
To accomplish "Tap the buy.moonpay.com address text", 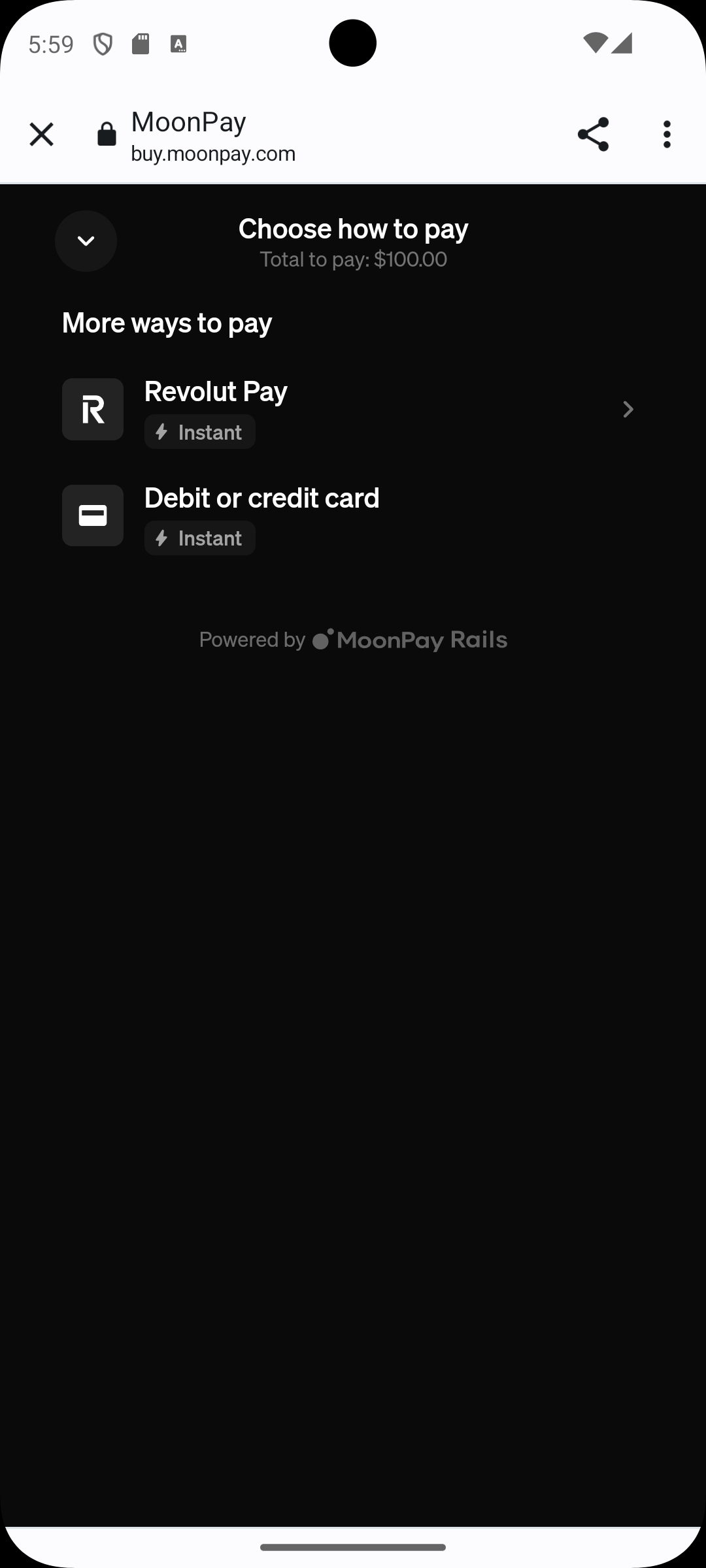I will coord(213,154).
